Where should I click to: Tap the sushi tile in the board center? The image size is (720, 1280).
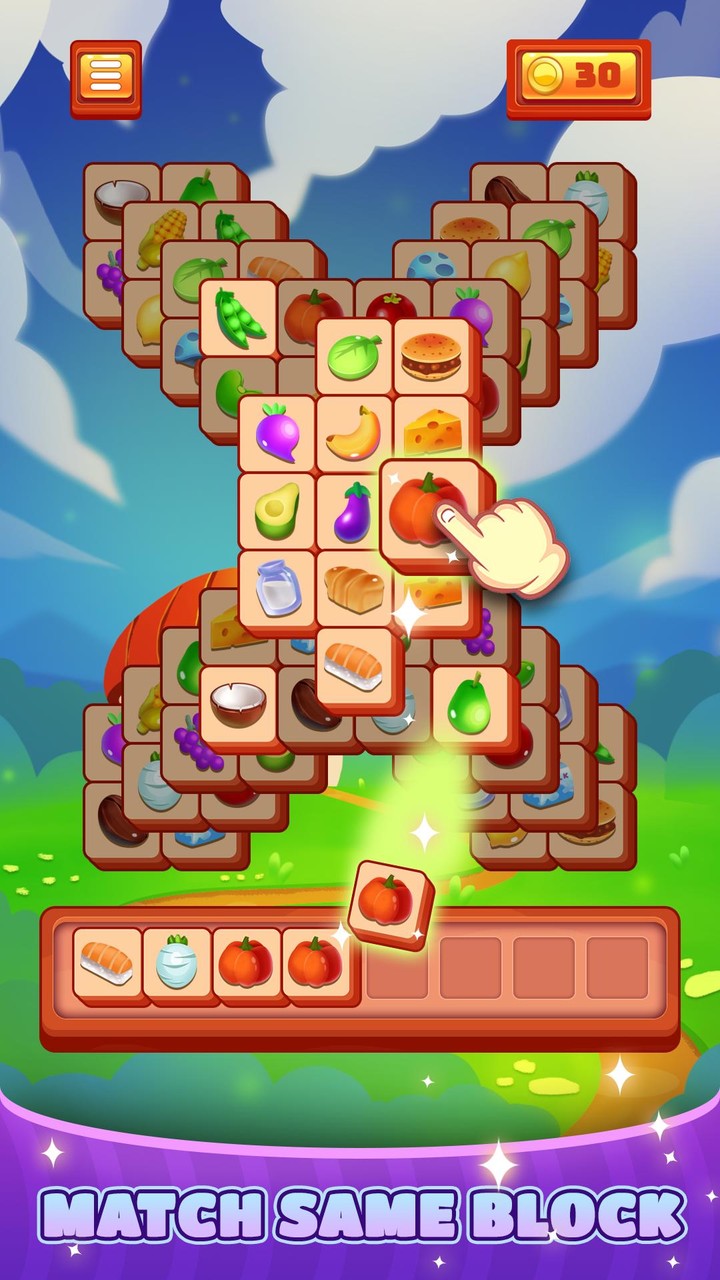pyautogui.click(x=355, y=662)
